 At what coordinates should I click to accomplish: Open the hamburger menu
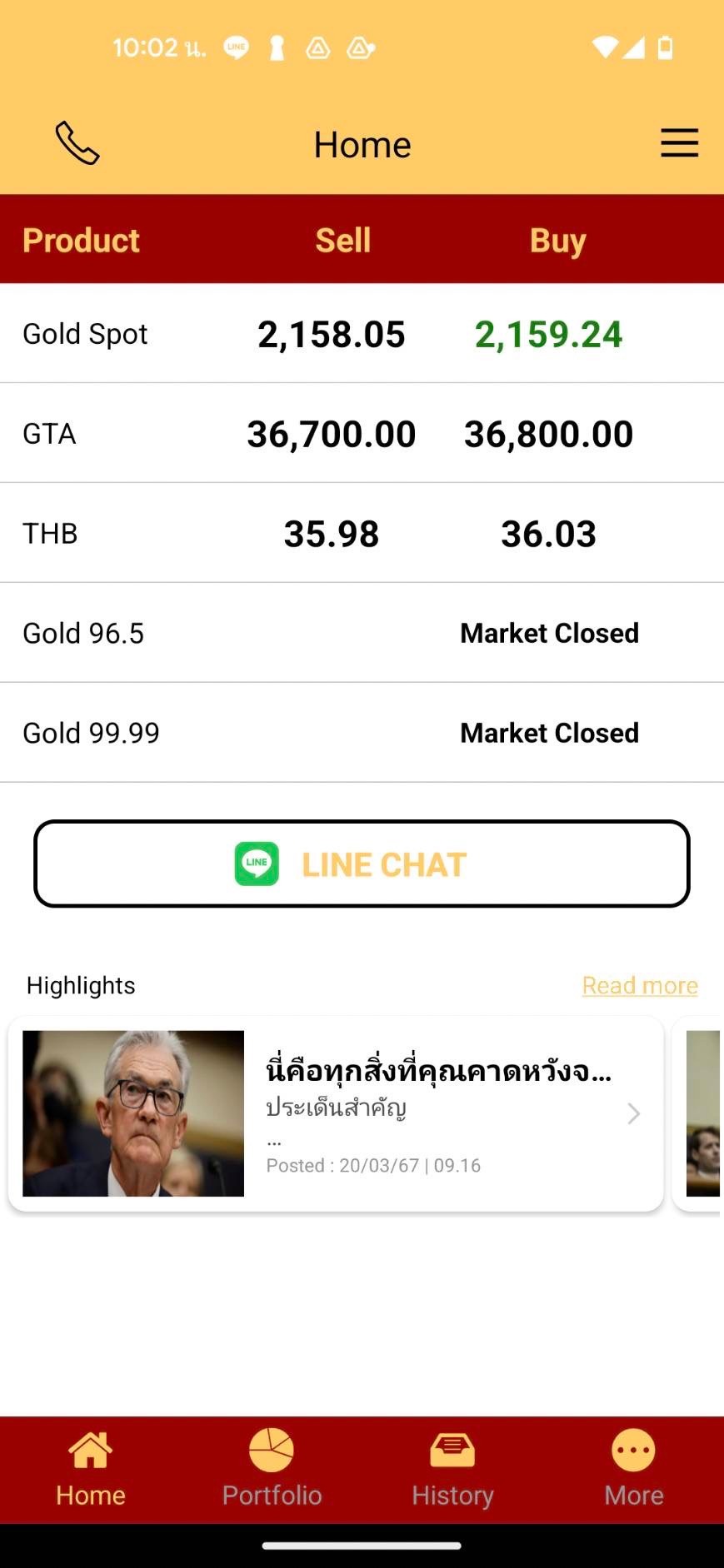(x=679, y=143)
